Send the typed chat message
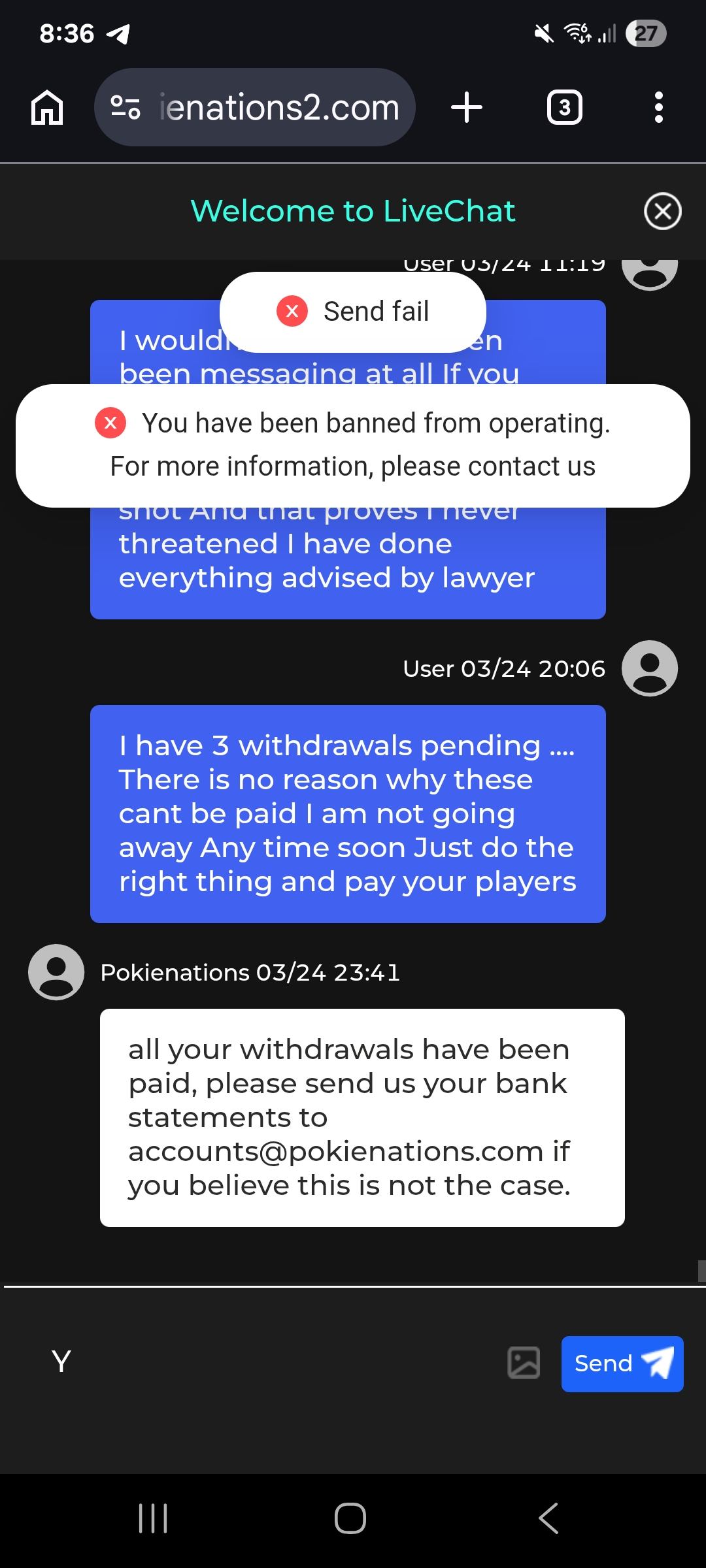This screenshot has height=1568, width=706. click(x=622, y=1364)
